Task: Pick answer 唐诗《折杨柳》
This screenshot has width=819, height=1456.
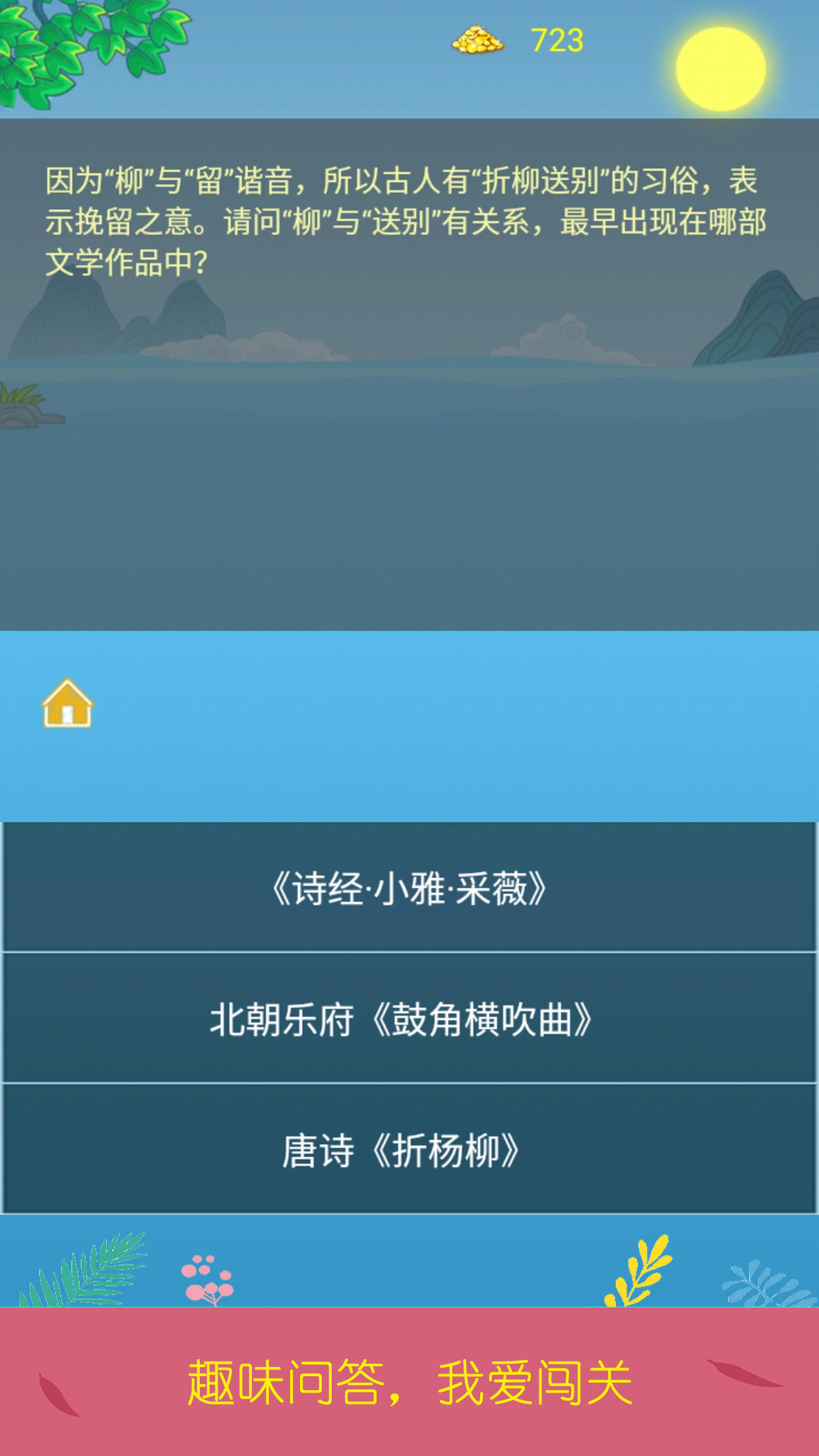Action: point(409,1150)
